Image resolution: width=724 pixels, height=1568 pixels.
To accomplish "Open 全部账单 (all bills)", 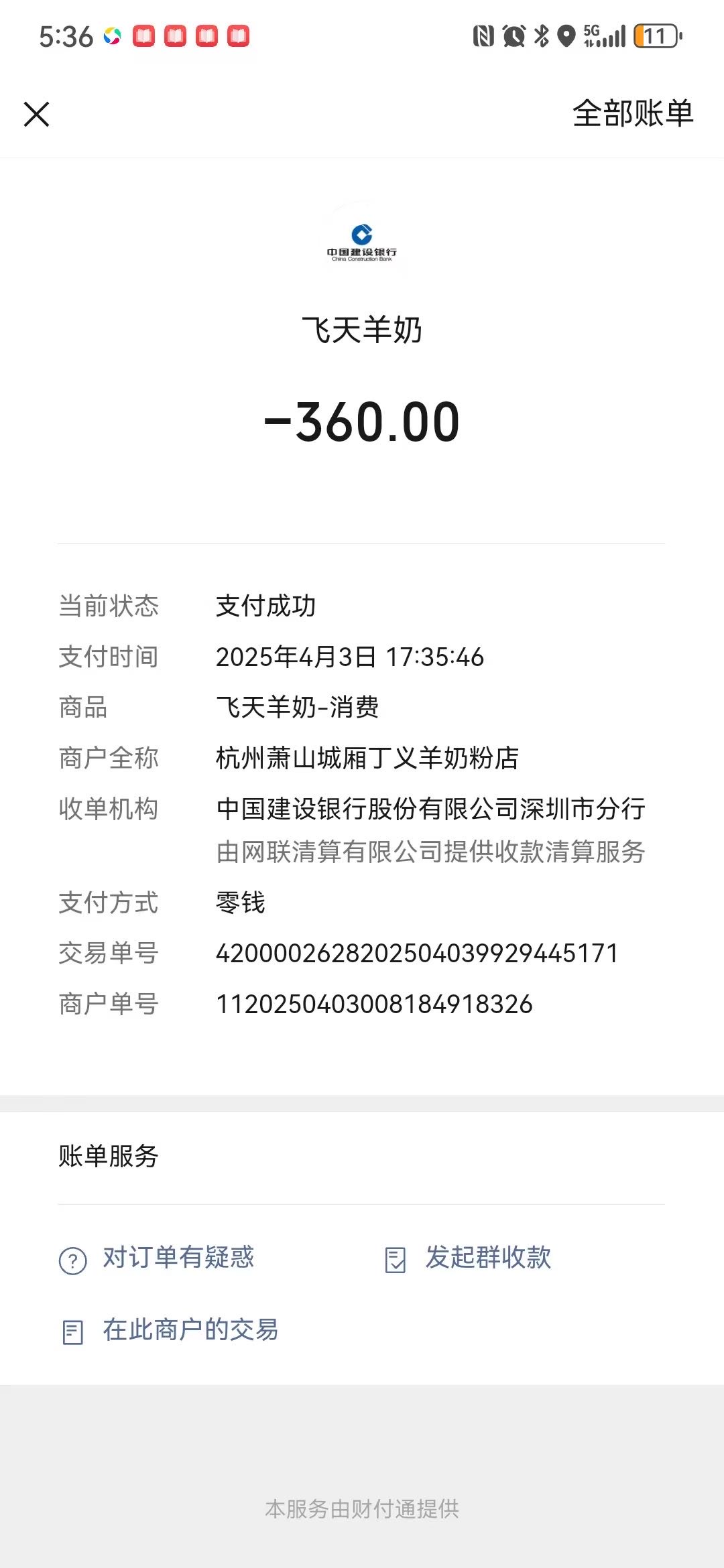I will point(632,113).
